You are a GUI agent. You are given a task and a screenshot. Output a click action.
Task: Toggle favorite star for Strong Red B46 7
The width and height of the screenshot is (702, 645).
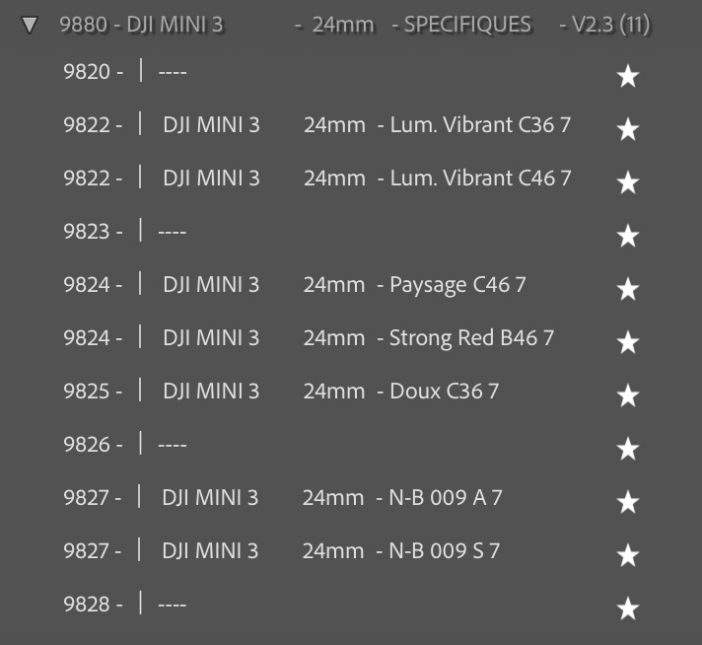tap(627, 343)
